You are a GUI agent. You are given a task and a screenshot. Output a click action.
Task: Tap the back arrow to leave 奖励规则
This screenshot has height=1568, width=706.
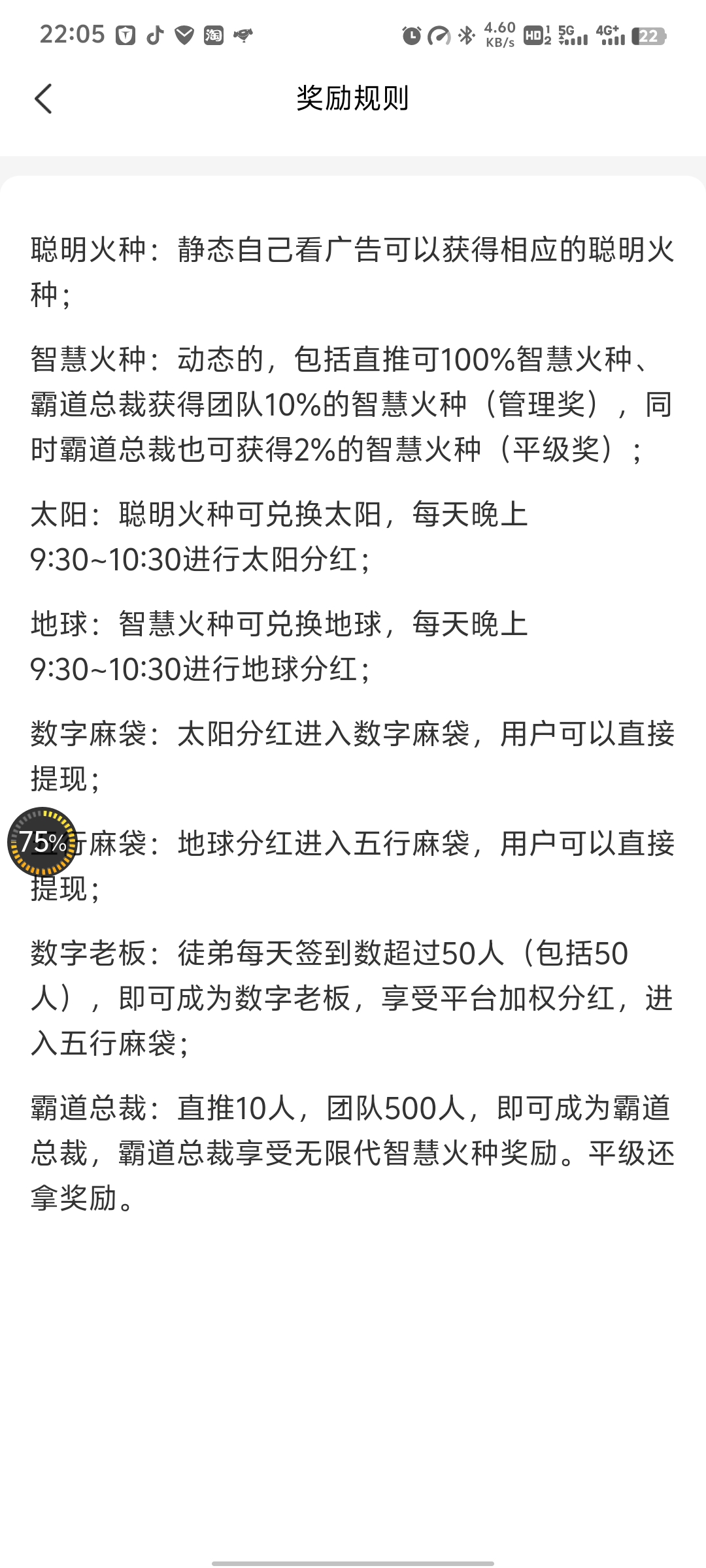[x=44, y=99]
